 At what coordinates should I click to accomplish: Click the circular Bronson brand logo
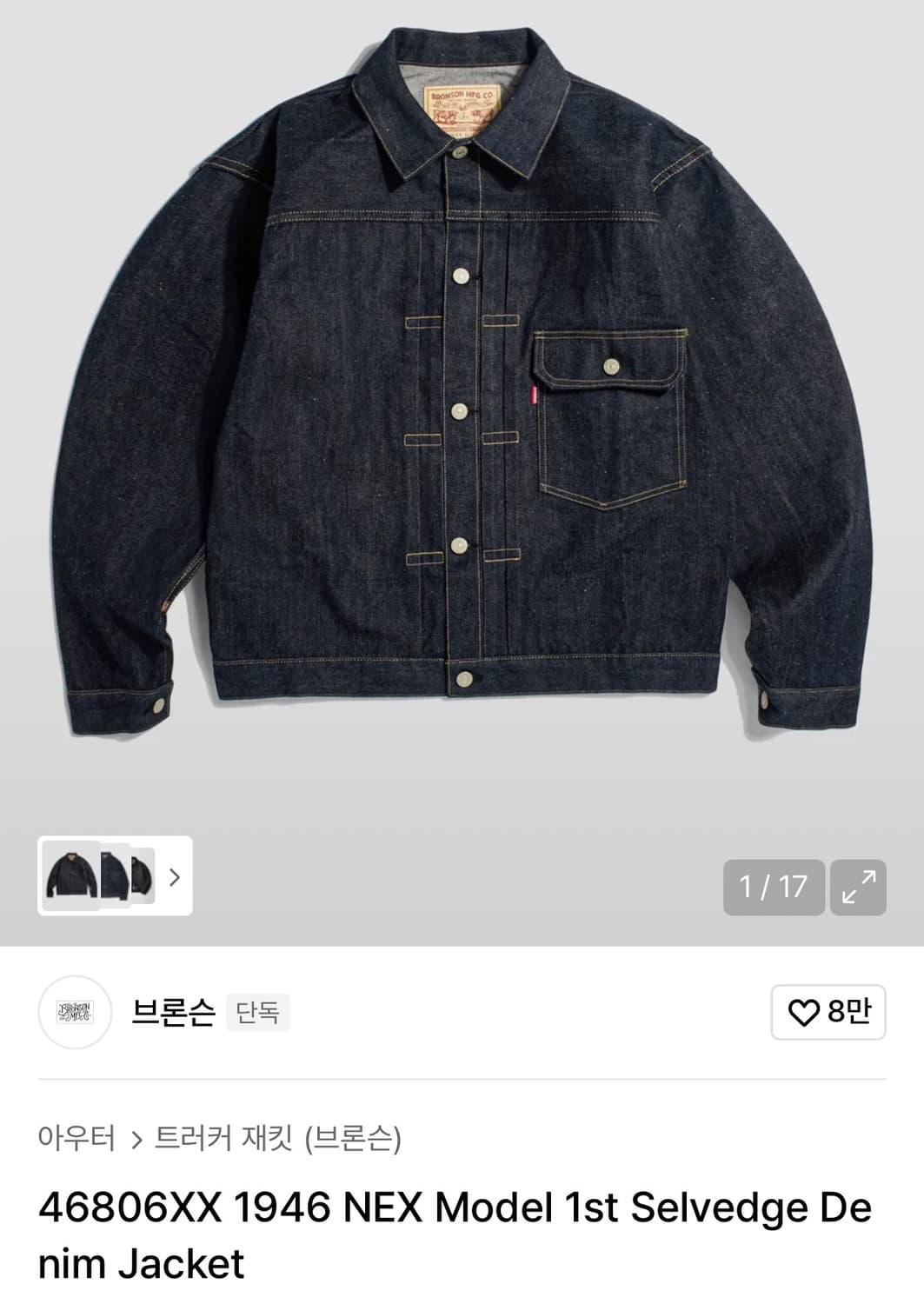tap(74, 1012)
